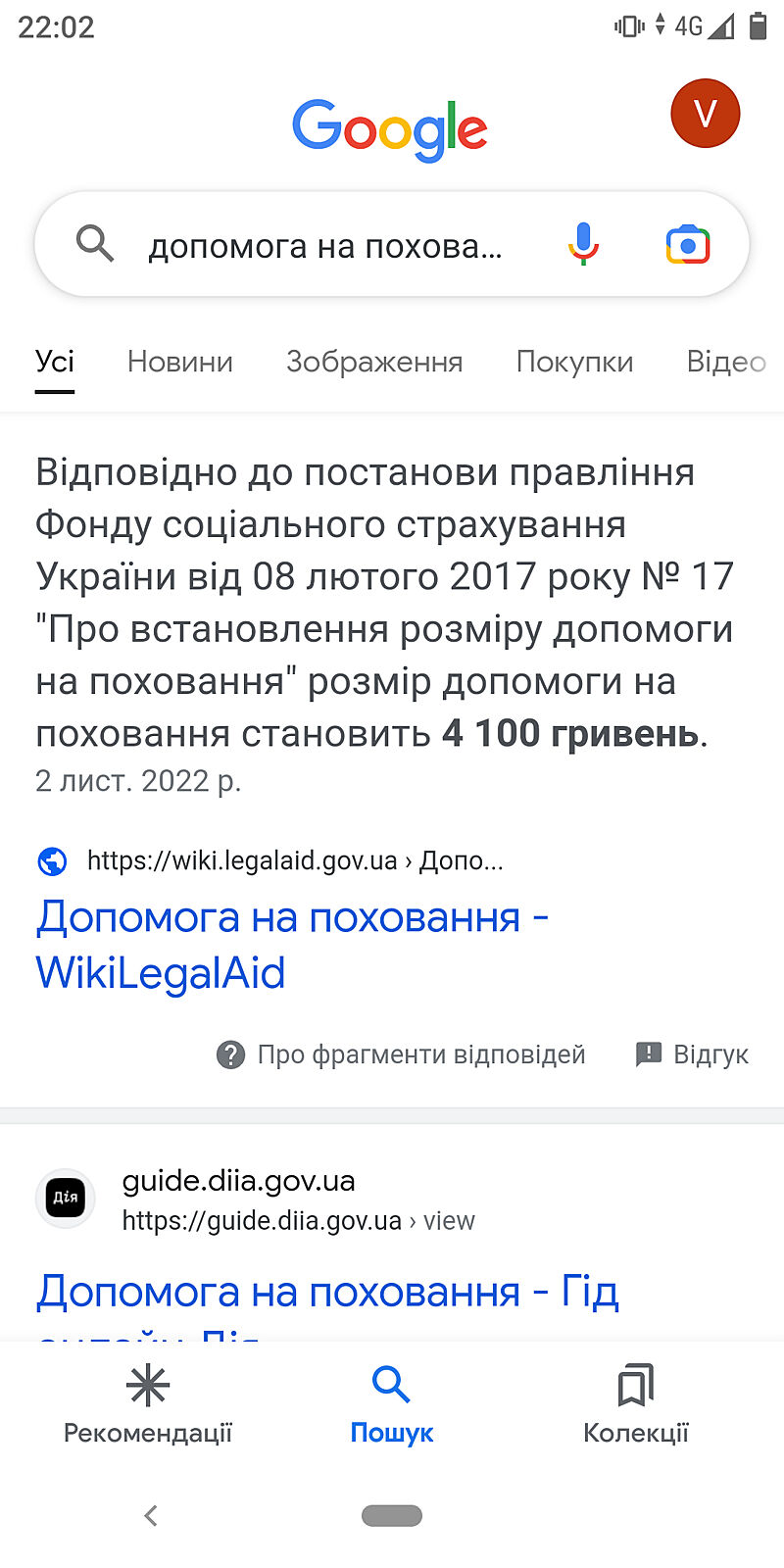This screenshot has width=784, height=1568.
Task: Switch to the Зображення tab
Action: pyautogui.click(x=374, y=362)
